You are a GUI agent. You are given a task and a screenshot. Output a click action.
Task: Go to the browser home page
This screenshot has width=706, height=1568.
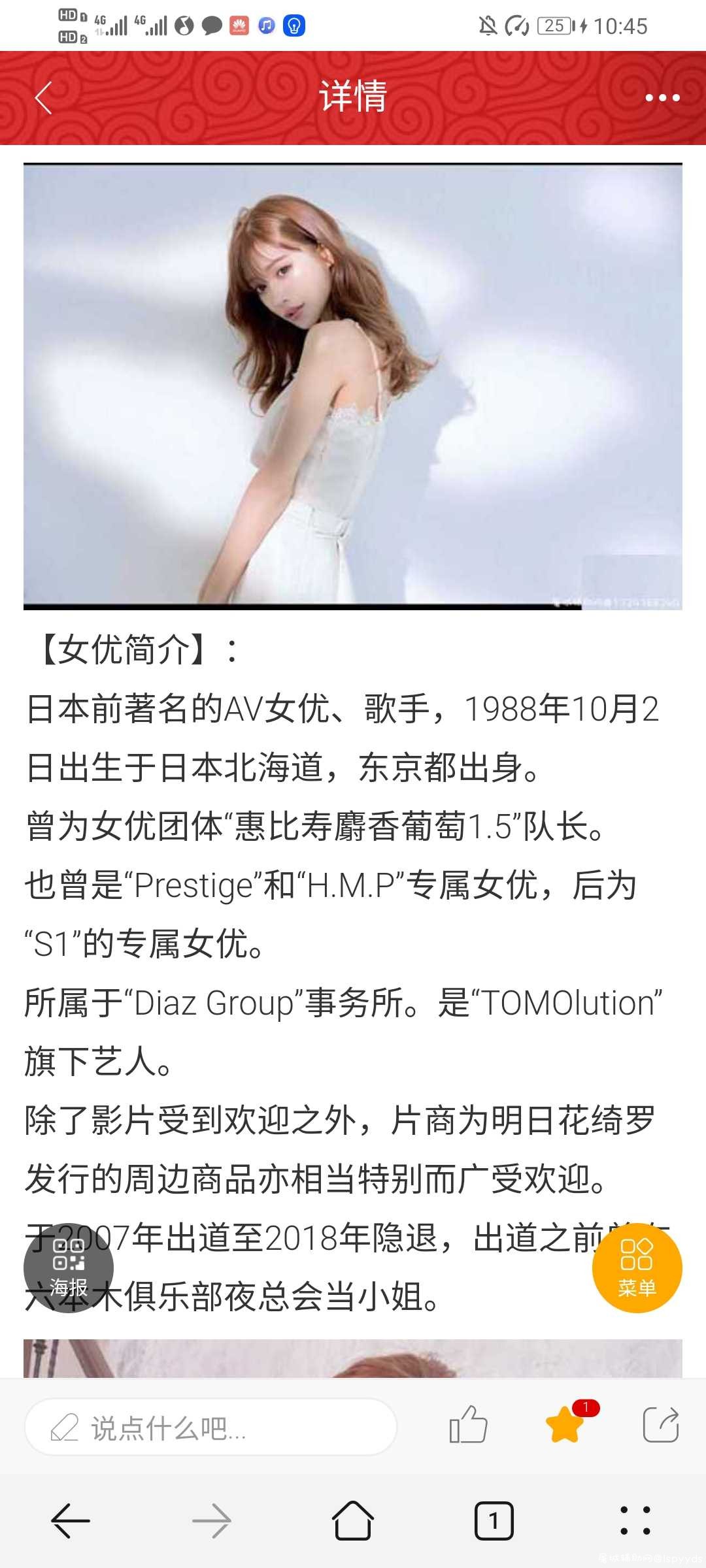(x=353, y=1520)
